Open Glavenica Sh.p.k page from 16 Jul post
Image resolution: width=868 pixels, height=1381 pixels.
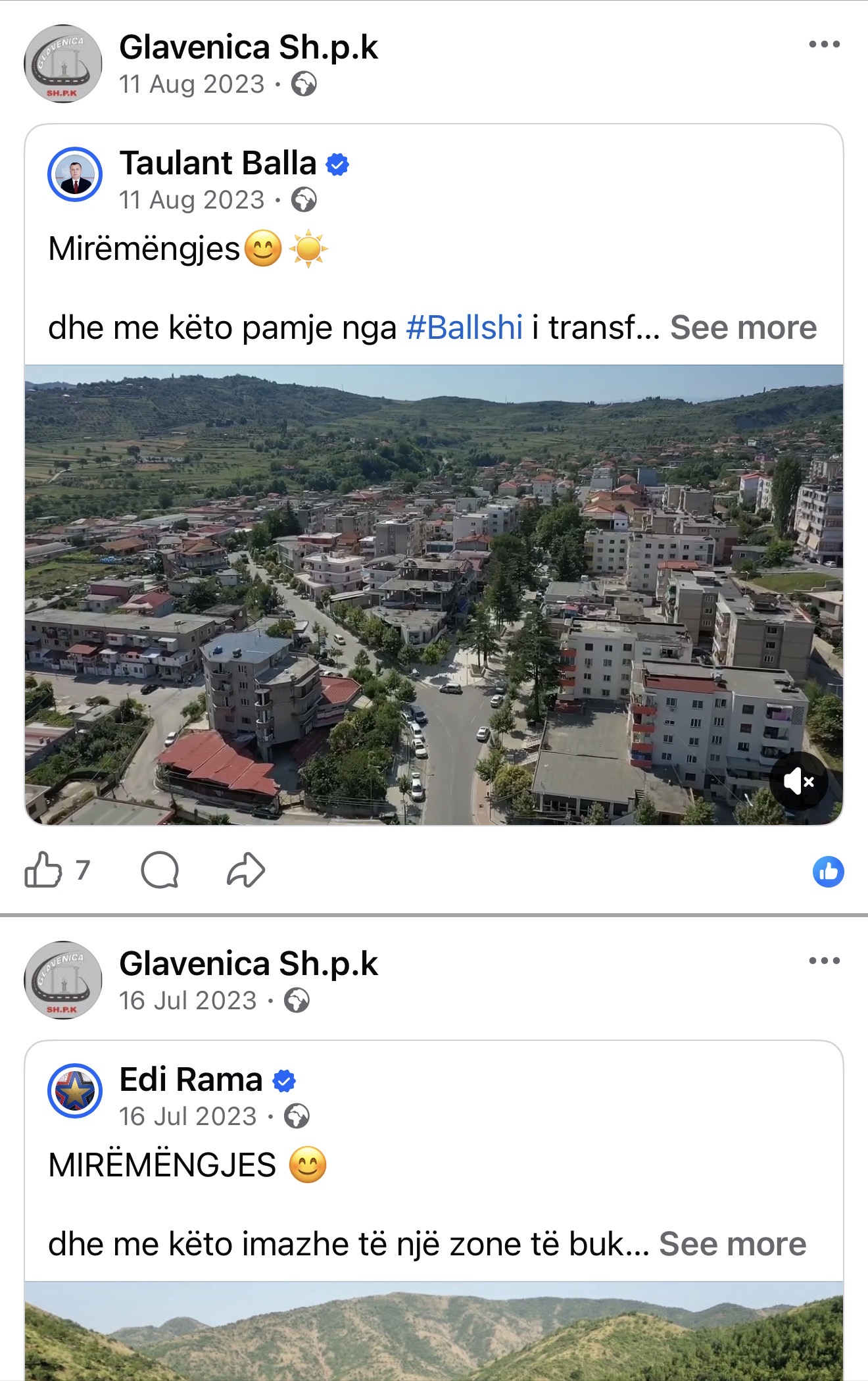pos(248,964)
